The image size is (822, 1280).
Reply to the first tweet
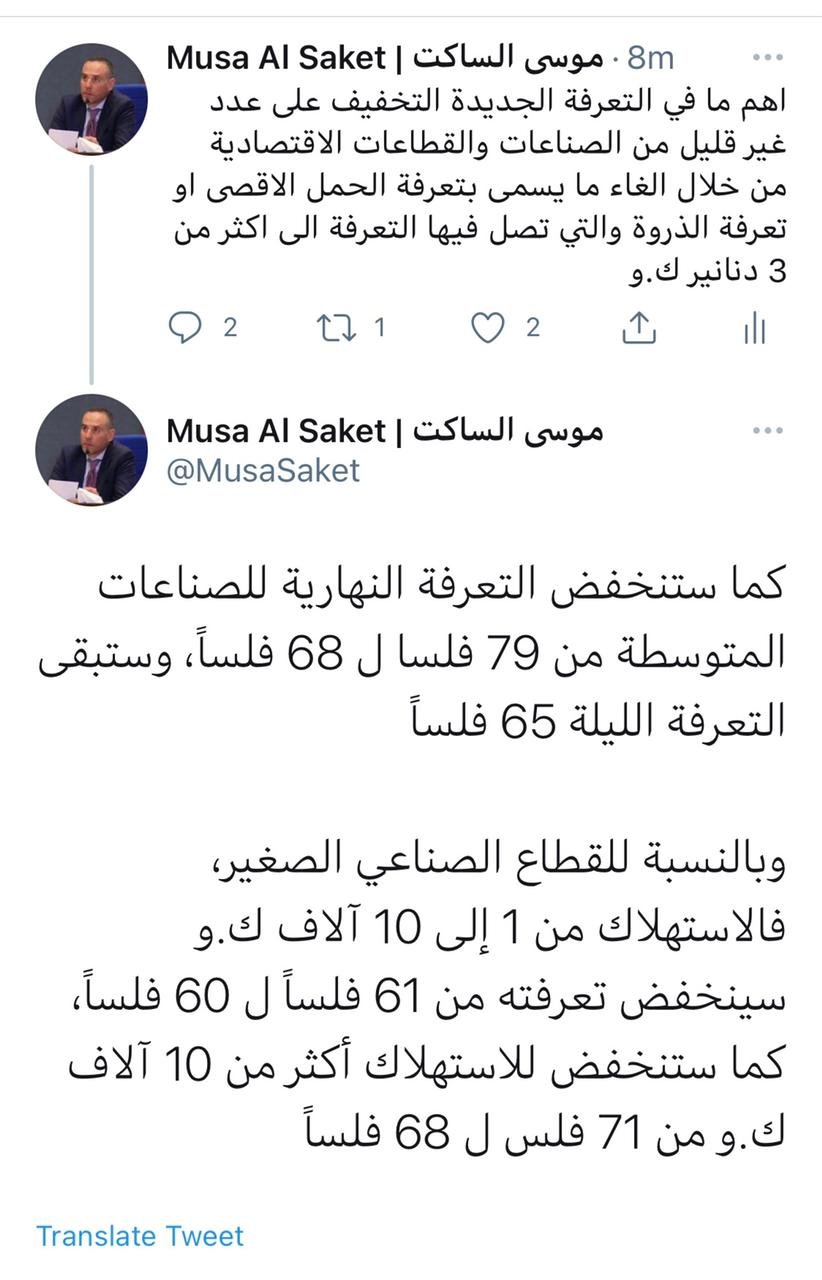[185, 328]
